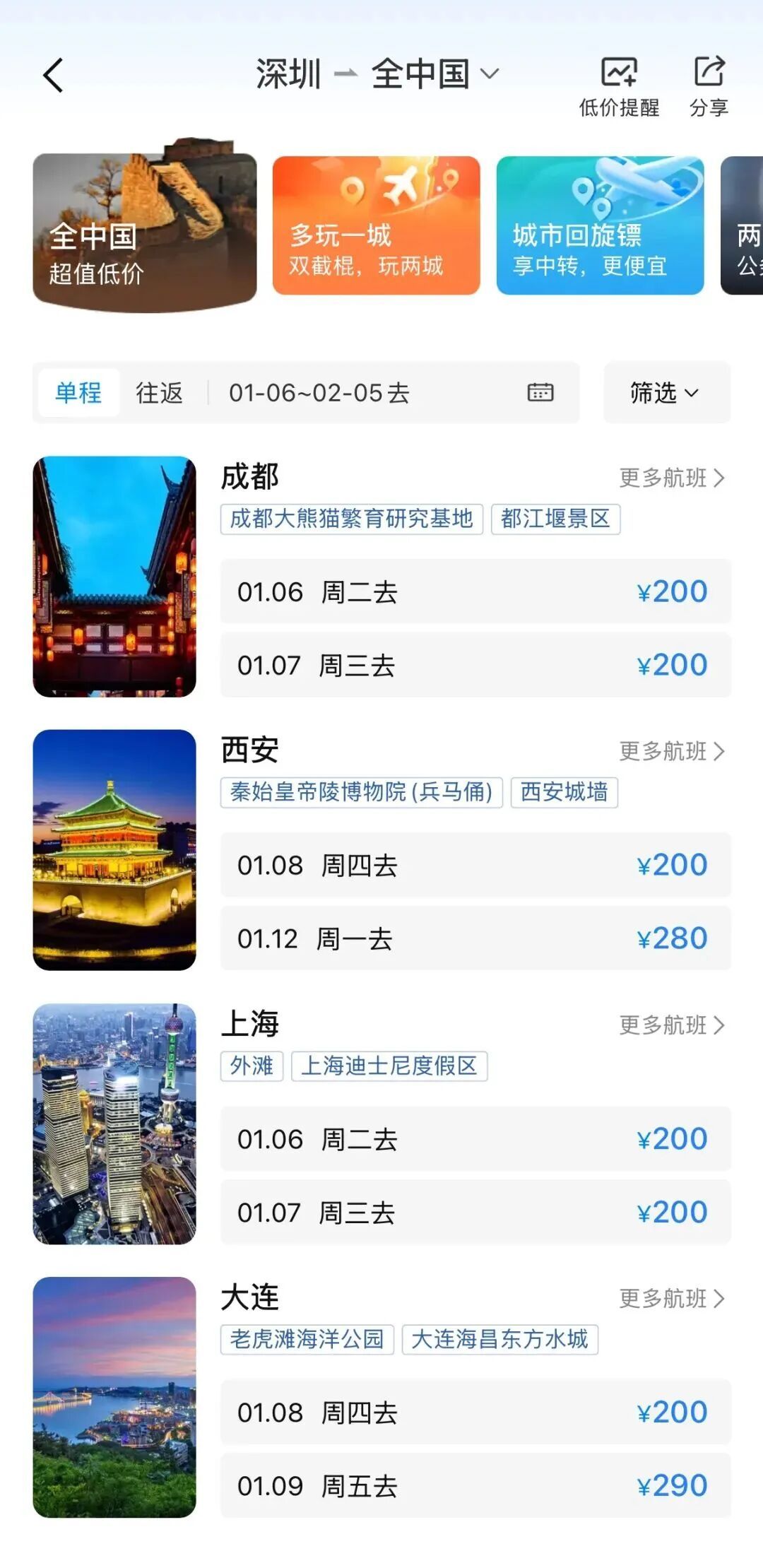View 更多航班 for 成都
The height and width of the screenshot is (1568, 763).
tap(671, 478)
